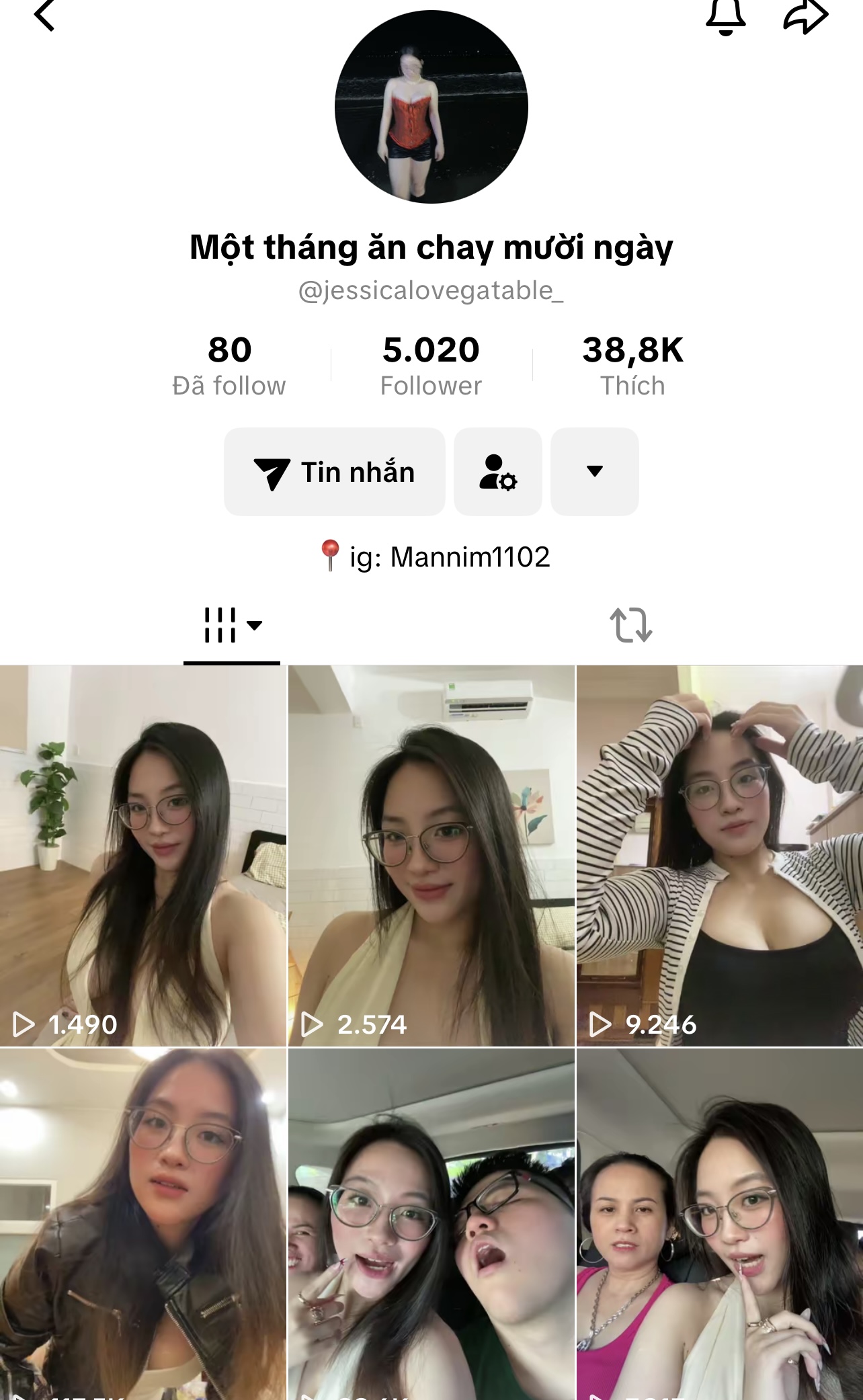This screenshot has width=863, height=1400.
Task: View the Follower list
Action: [x=431, y=366]
